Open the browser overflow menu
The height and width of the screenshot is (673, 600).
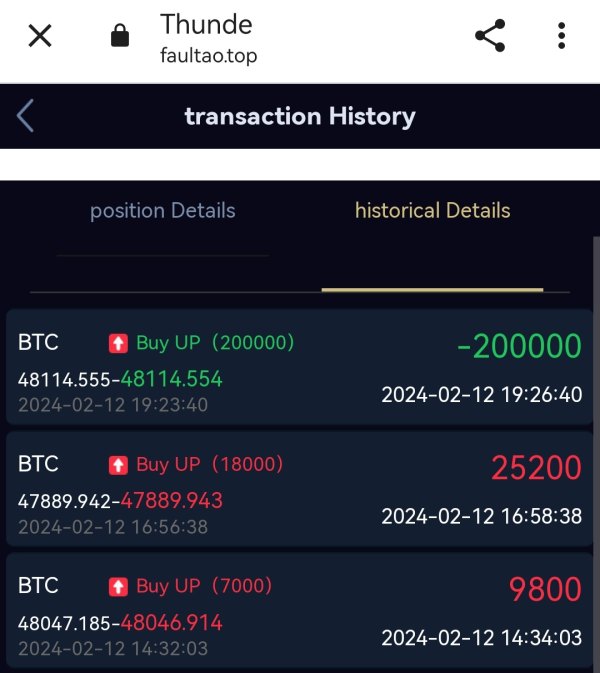pyautogui.click(x=561, y=36)
